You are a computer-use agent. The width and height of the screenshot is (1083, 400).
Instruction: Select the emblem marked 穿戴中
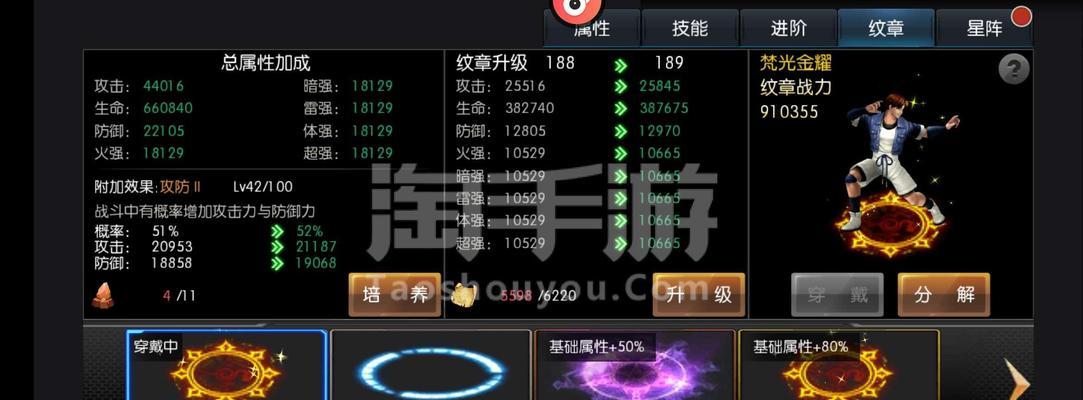point(226,367)
